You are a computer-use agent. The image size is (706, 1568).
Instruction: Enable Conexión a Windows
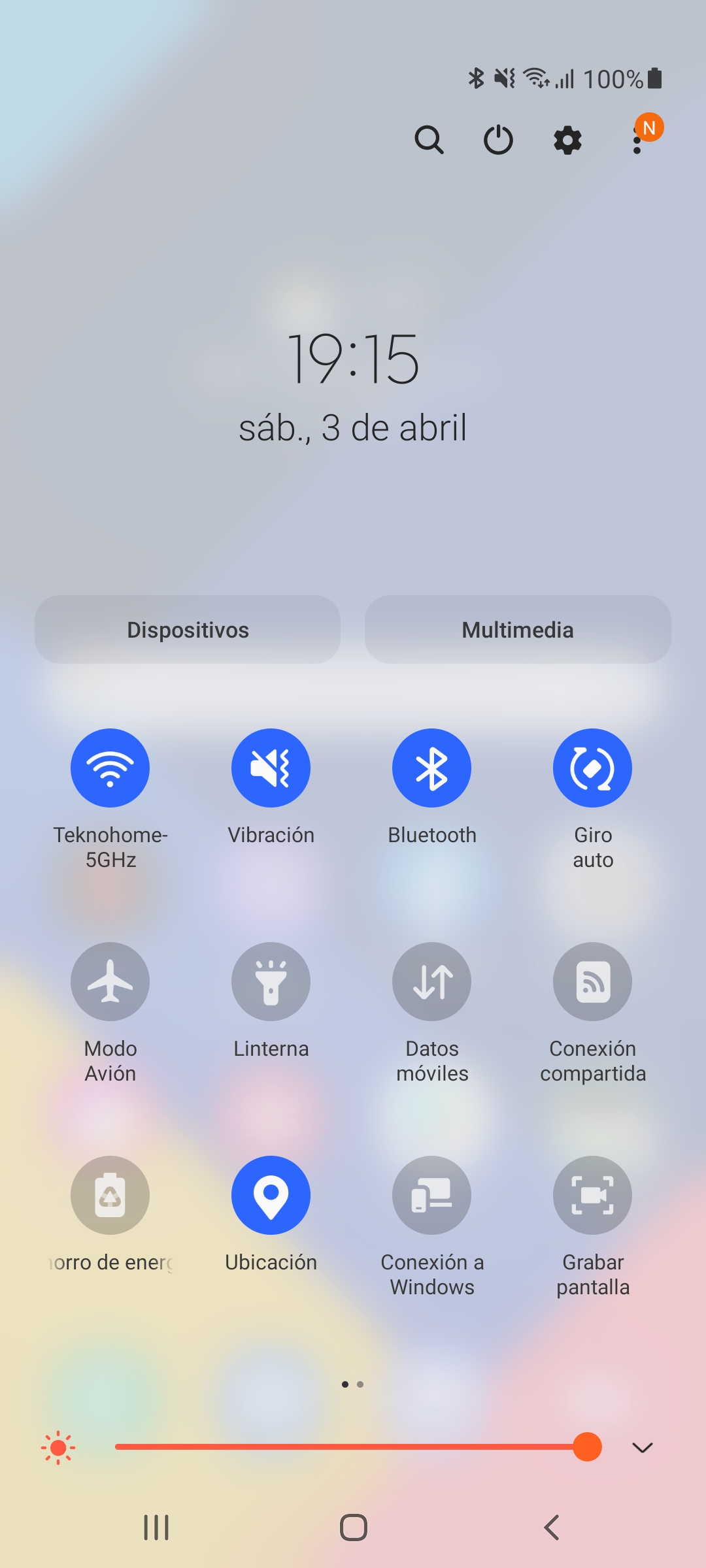431,1195
